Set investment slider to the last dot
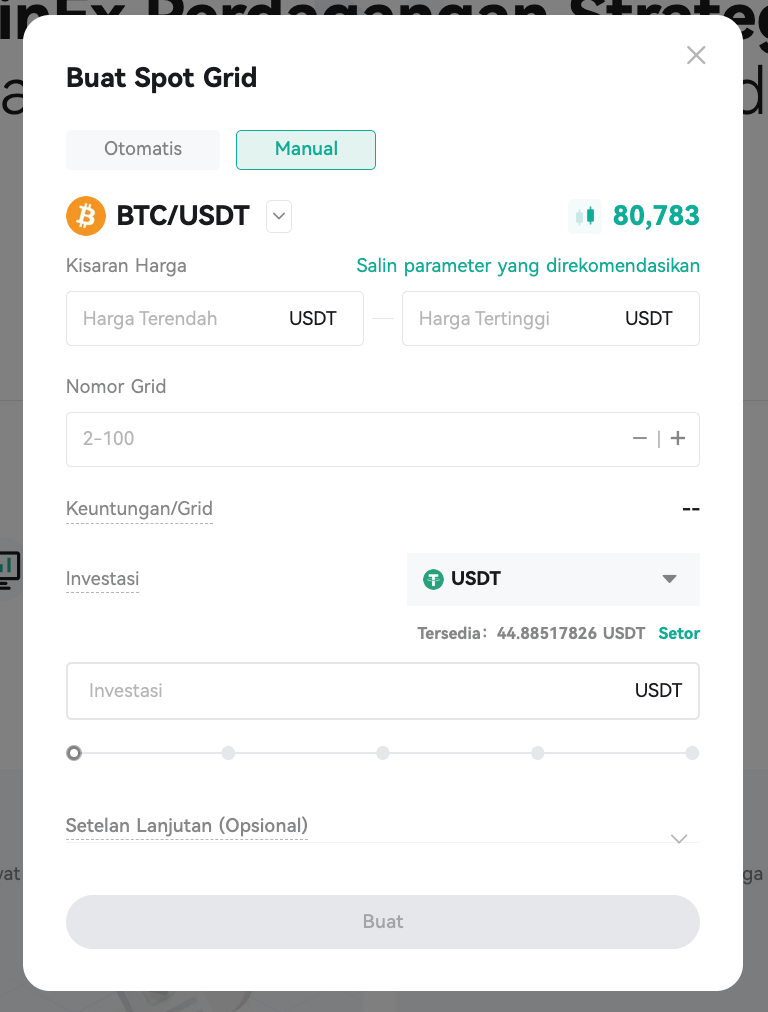 (692, 753)
